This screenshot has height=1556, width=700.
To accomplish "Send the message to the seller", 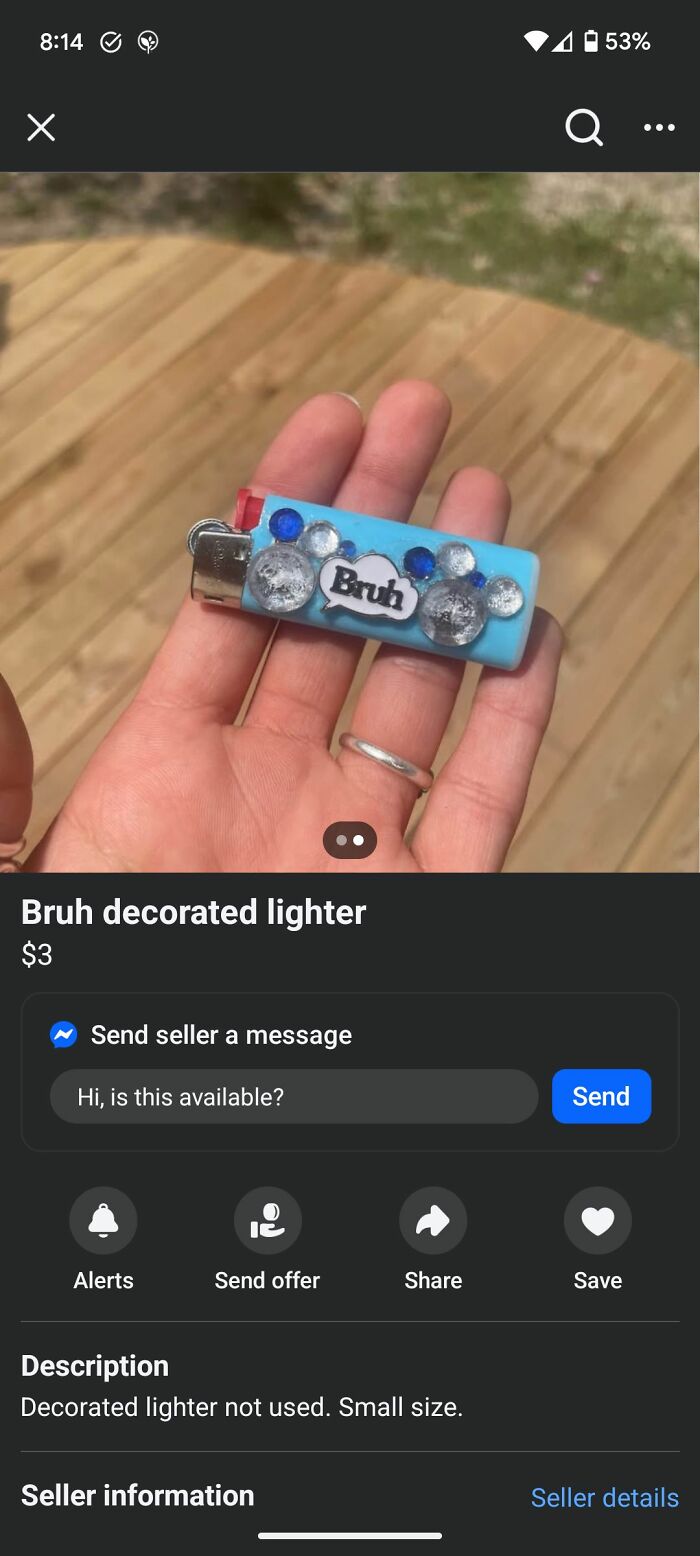I will coord(601,1097).
